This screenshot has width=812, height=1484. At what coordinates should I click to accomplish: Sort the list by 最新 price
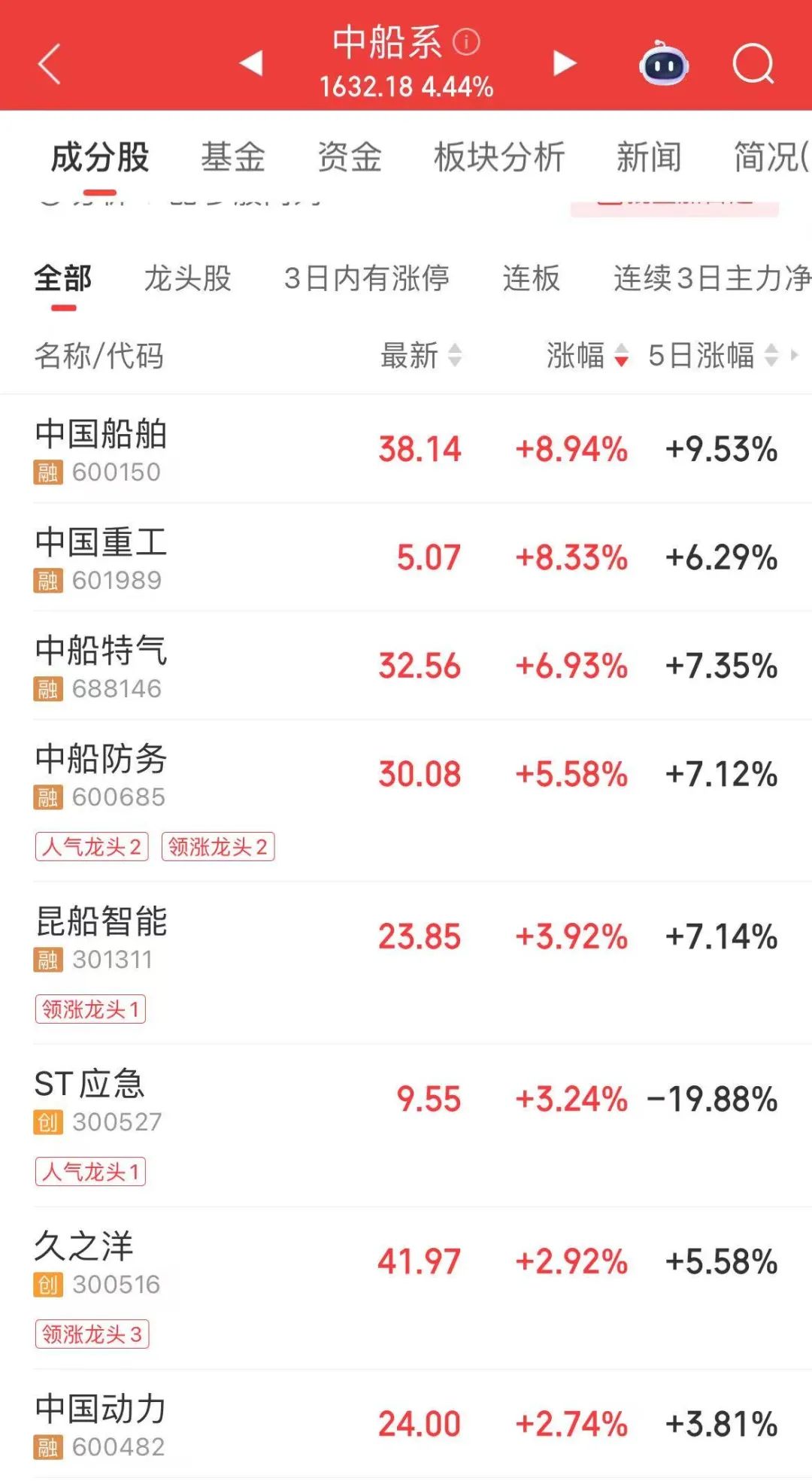click(x=420, y=355)
